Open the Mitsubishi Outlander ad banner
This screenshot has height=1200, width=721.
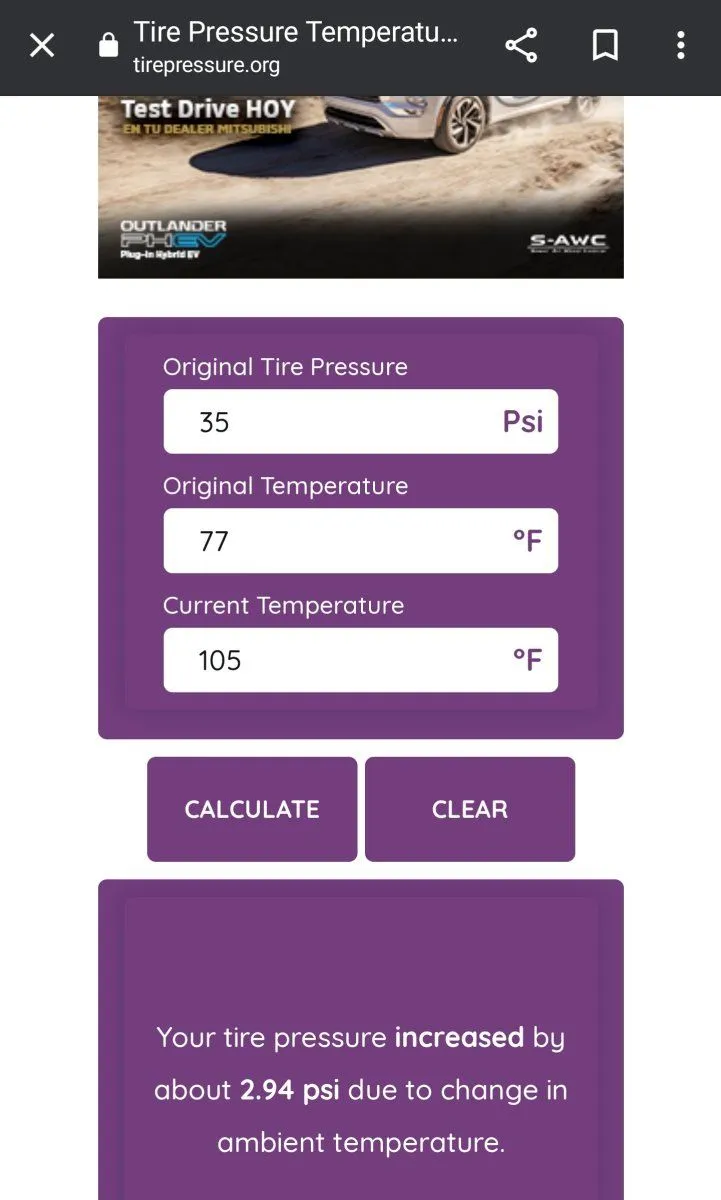pos(360,187)
